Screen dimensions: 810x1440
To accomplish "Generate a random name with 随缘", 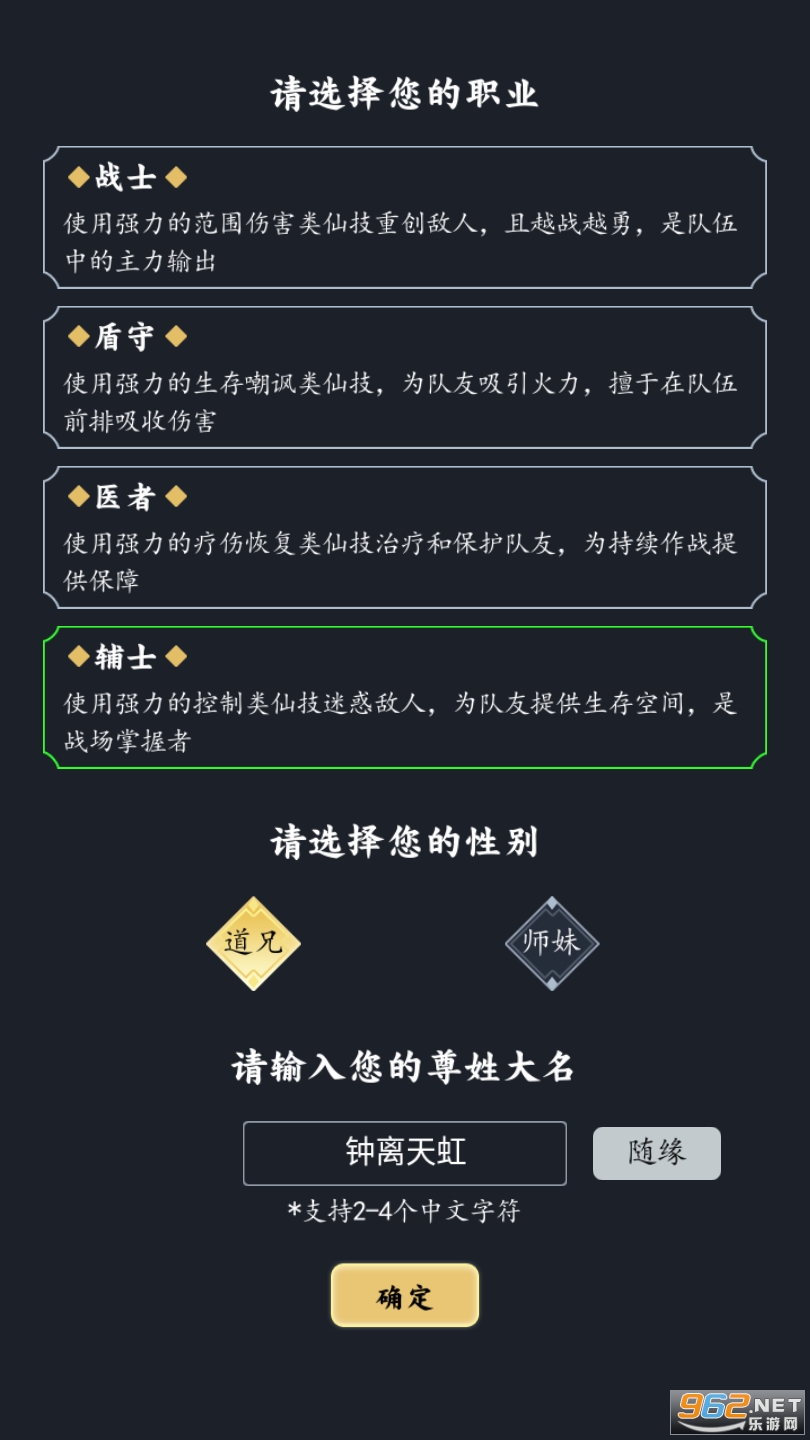I will coord(657,1153).
